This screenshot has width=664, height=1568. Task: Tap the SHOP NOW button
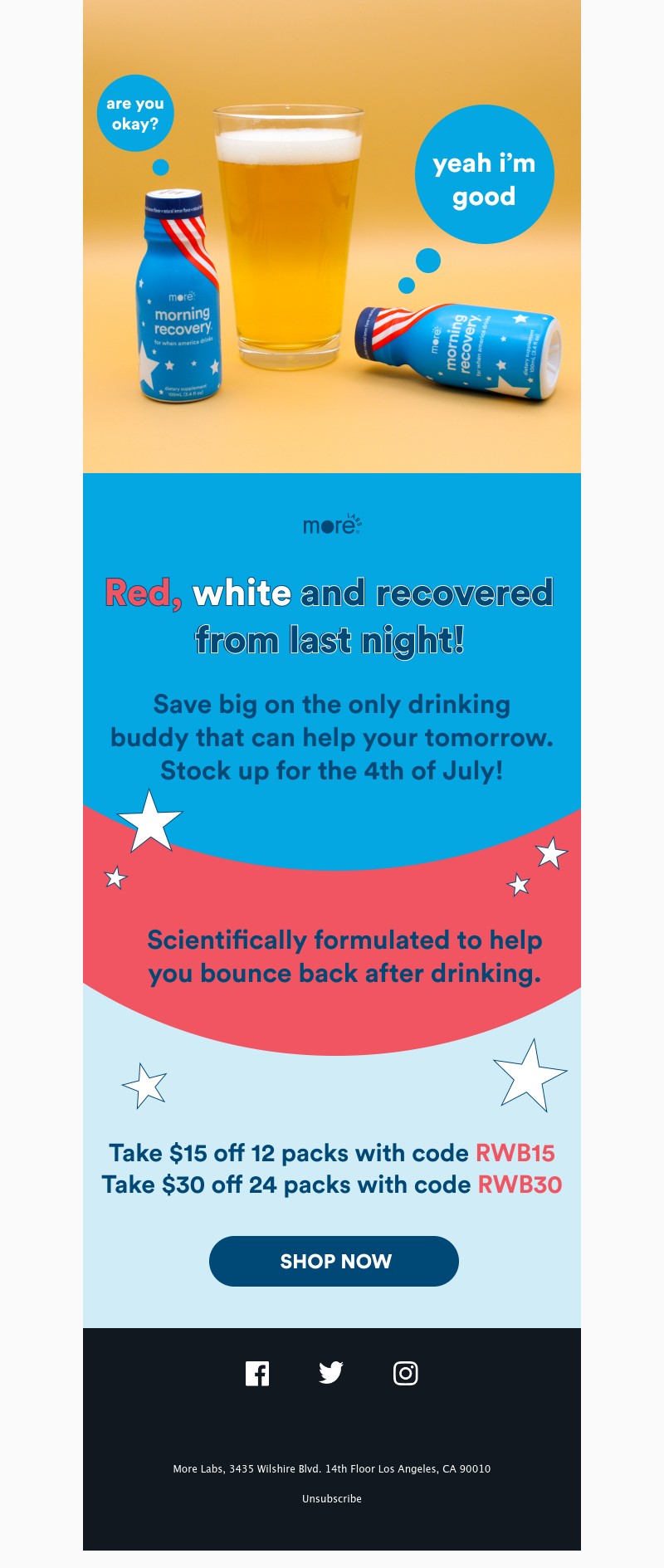[334, 1261]
